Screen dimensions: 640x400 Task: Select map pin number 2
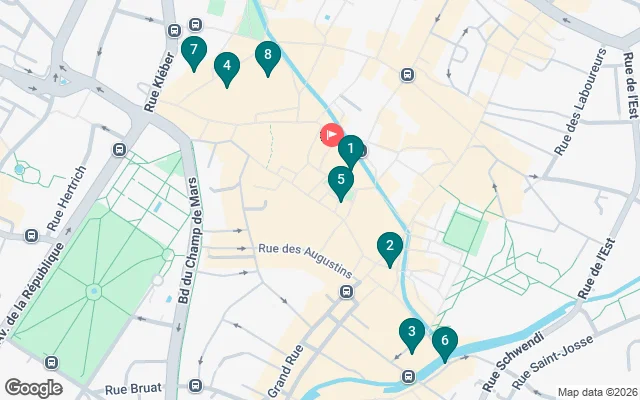pyautogui.click(x=389, y=246)
